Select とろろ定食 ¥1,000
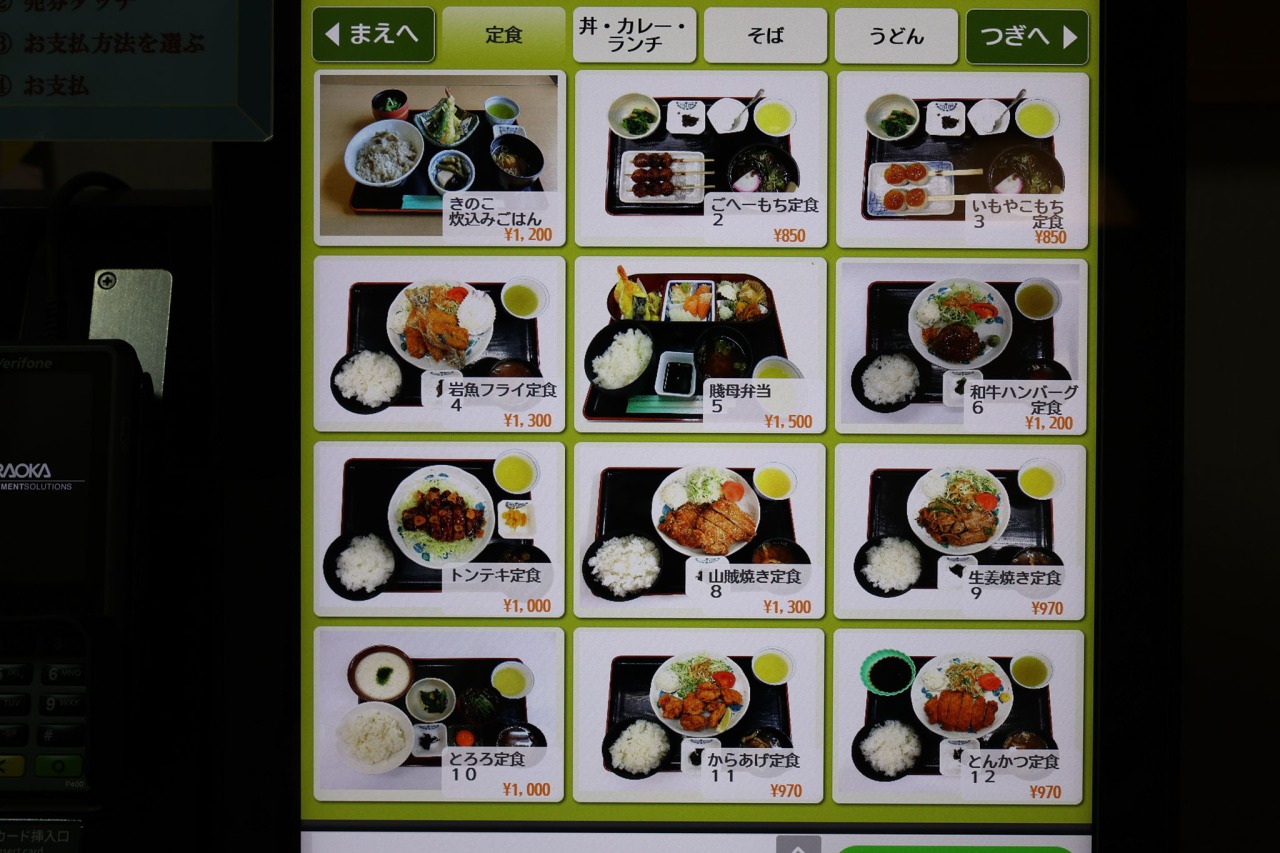Viewport: 1280px width, 853px height. (x=439, y=714)
